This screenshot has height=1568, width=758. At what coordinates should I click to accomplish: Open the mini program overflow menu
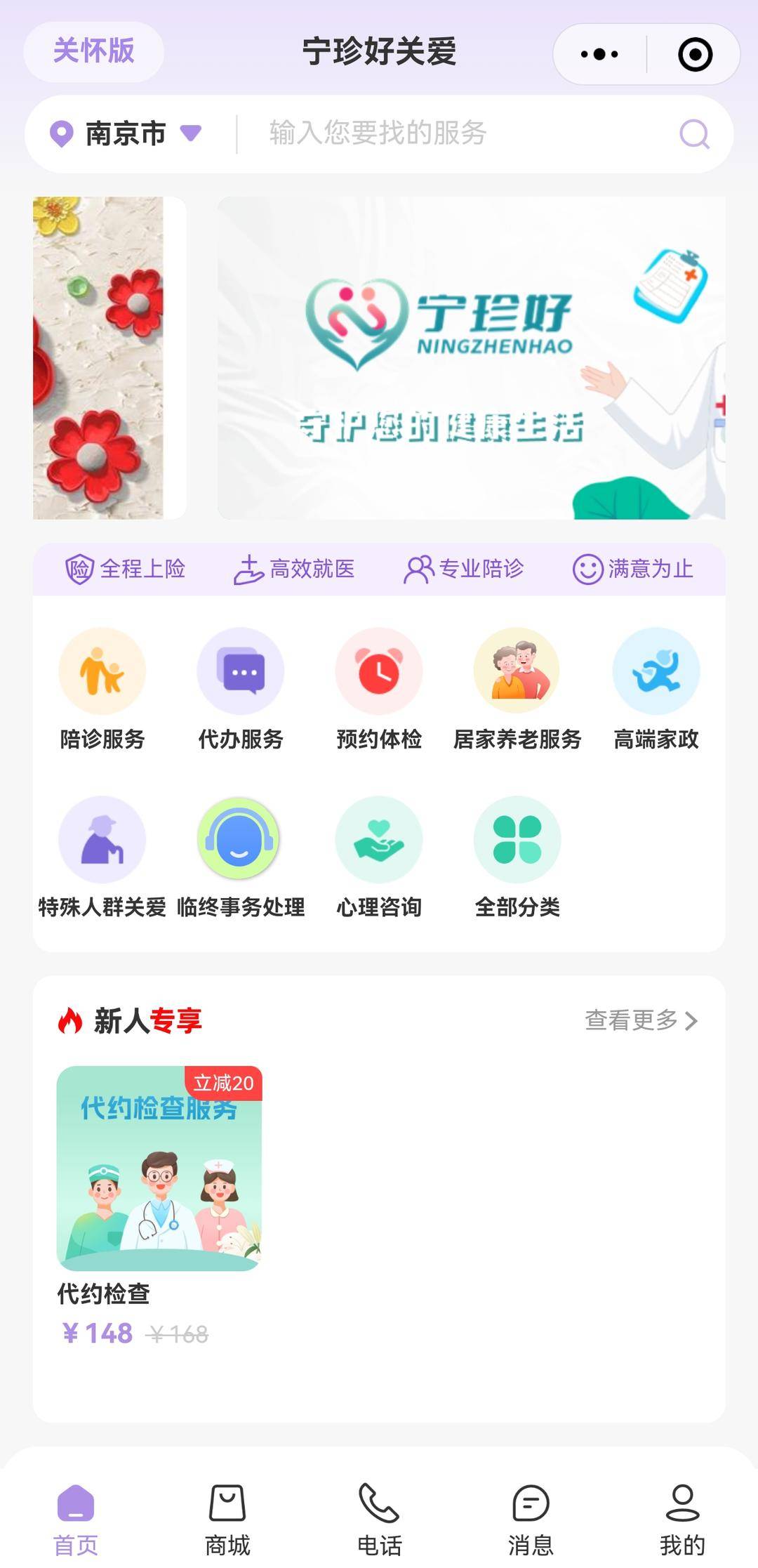[x=599, y=55]
